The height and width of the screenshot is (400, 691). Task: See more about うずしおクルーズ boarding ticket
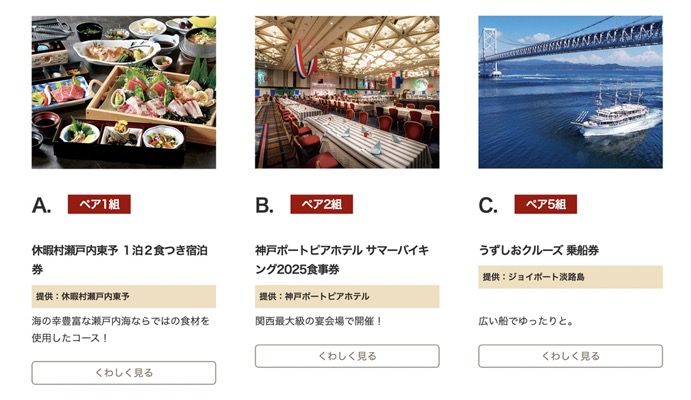coord(570,356)
